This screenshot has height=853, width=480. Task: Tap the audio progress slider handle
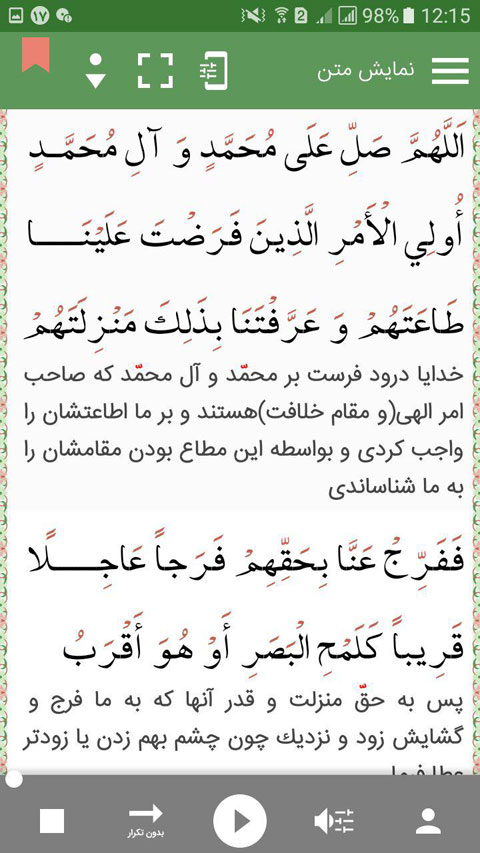point(14,779)
